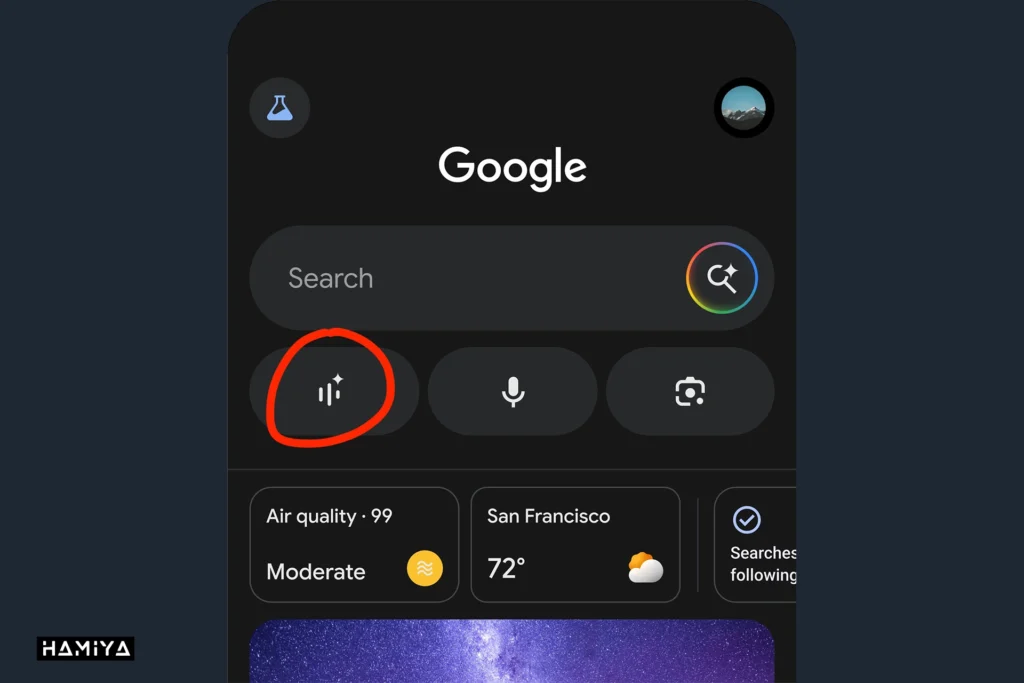1024x683 pixels.
Task: Open the account profile picture
Action: pos(744,108)
